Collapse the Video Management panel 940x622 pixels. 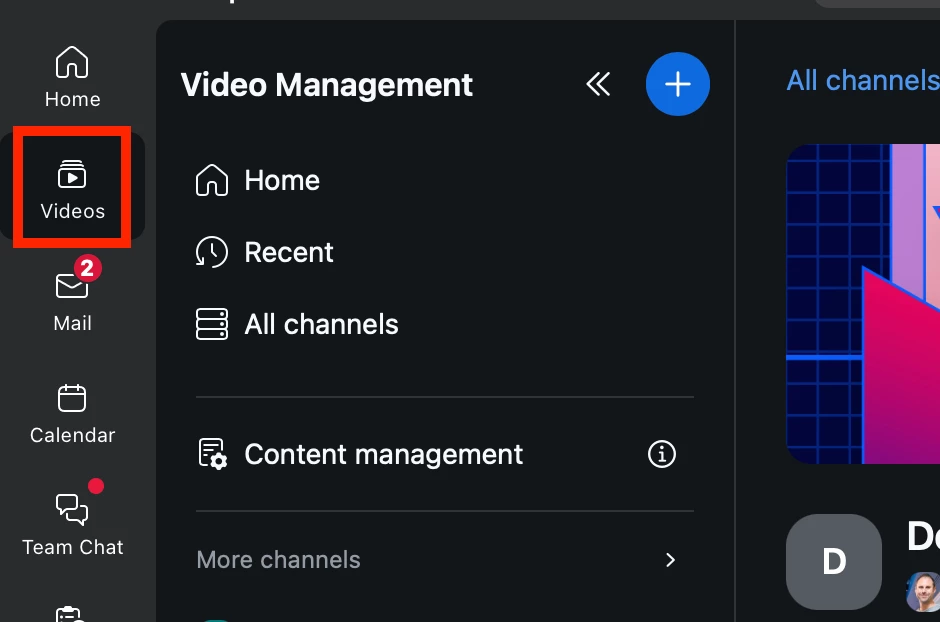click(x=598, y=84)
